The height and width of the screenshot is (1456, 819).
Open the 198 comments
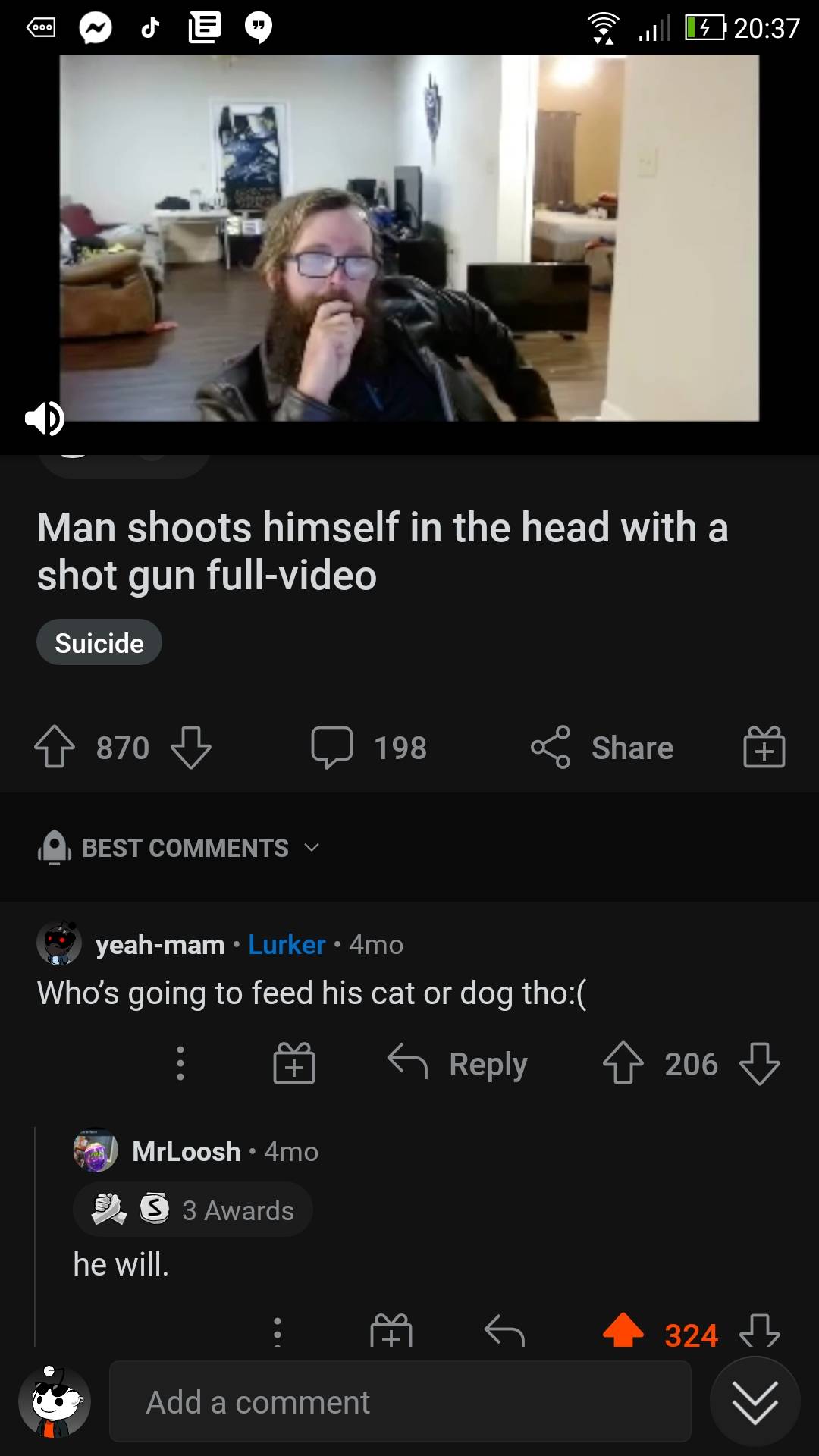pyautogui.click(x=369, y=747)
